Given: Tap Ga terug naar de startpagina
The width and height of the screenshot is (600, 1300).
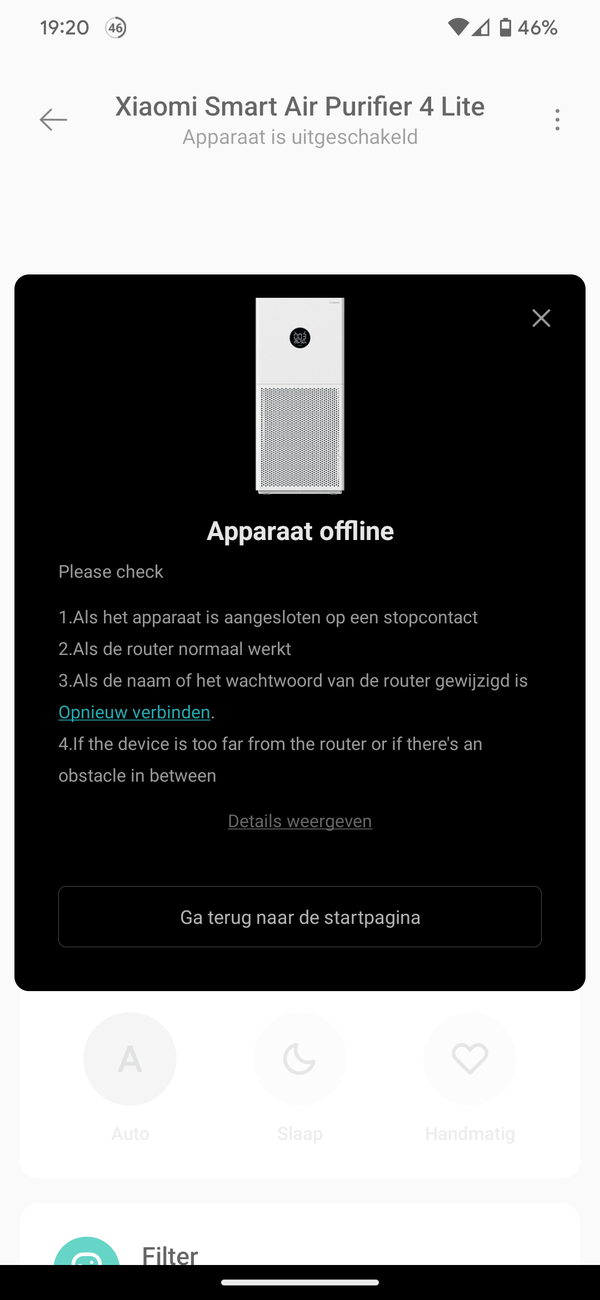Looking at the screenshot, I should 300,917.
